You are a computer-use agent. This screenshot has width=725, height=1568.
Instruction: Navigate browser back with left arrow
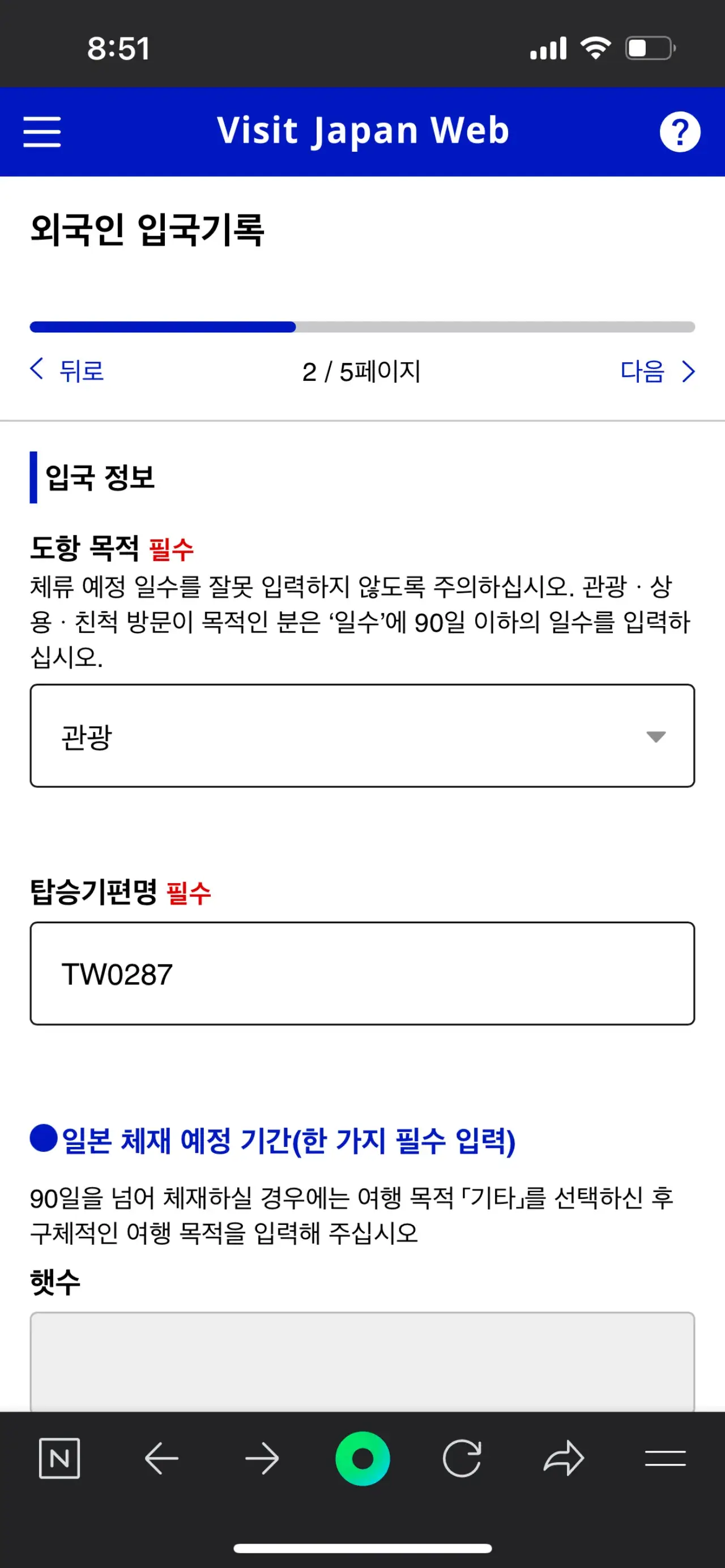(x=161, y=1458)
